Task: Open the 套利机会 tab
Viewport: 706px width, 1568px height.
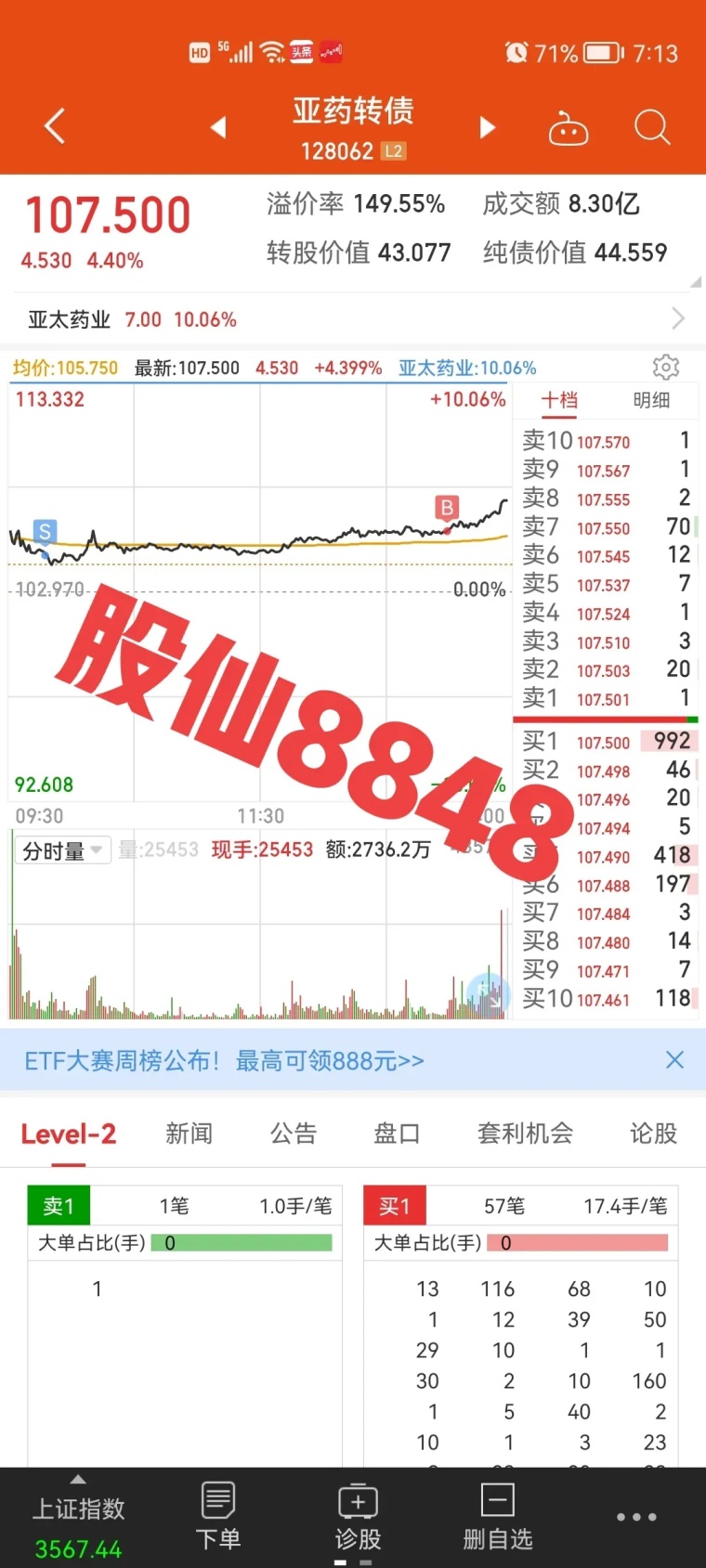Action: click(526, 1134)
